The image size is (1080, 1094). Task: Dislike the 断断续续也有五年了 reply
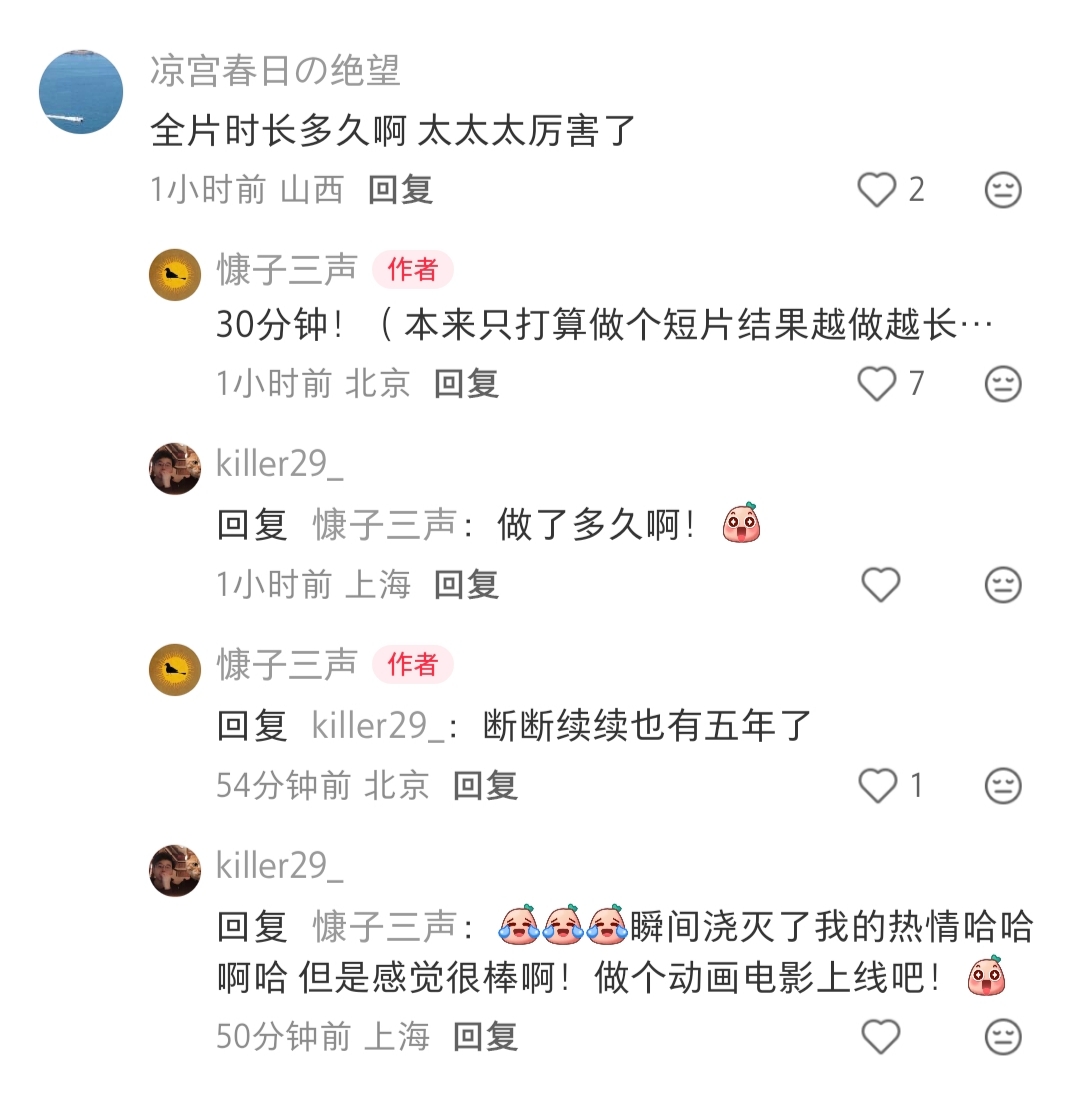1003,786
